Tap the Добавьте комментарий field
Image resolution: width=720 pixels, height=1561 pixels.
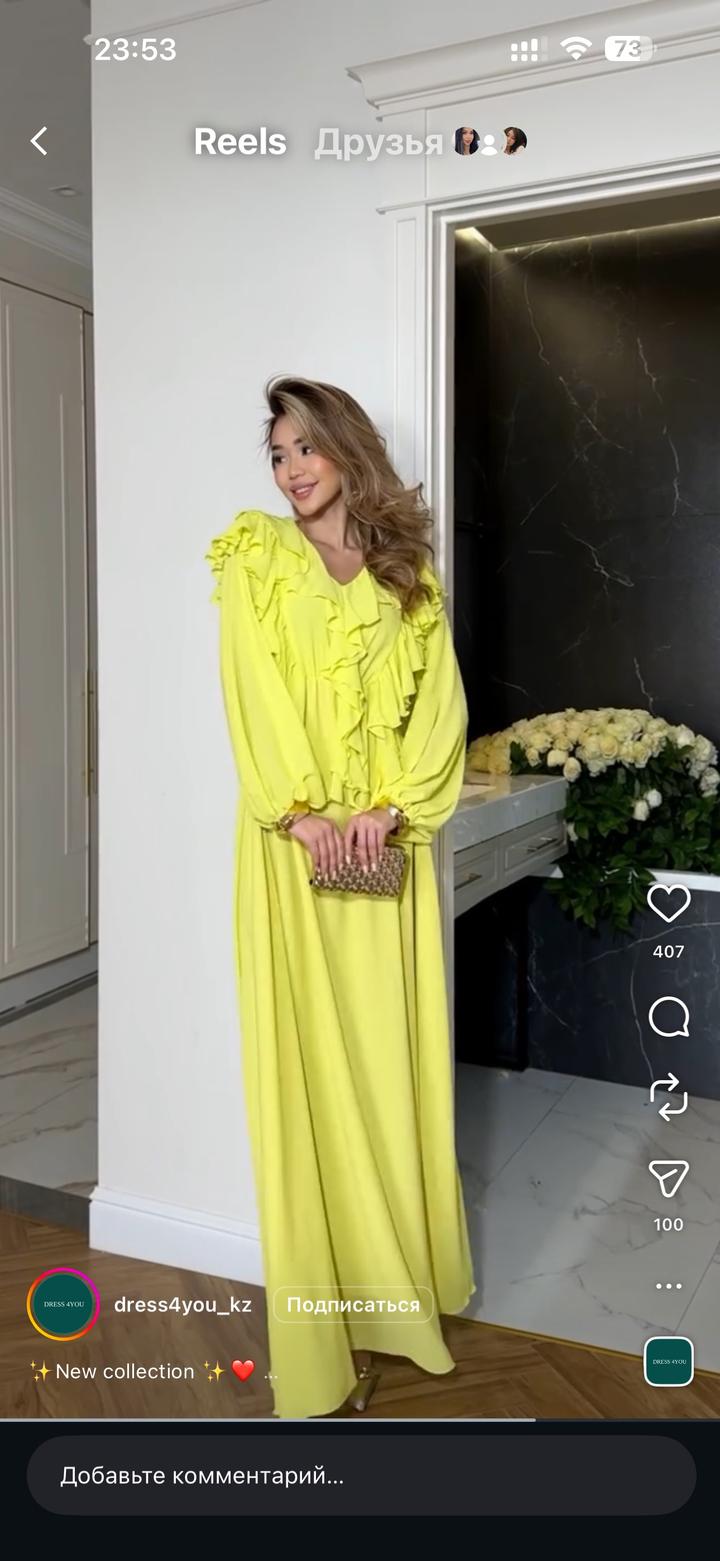[360, 1475]
